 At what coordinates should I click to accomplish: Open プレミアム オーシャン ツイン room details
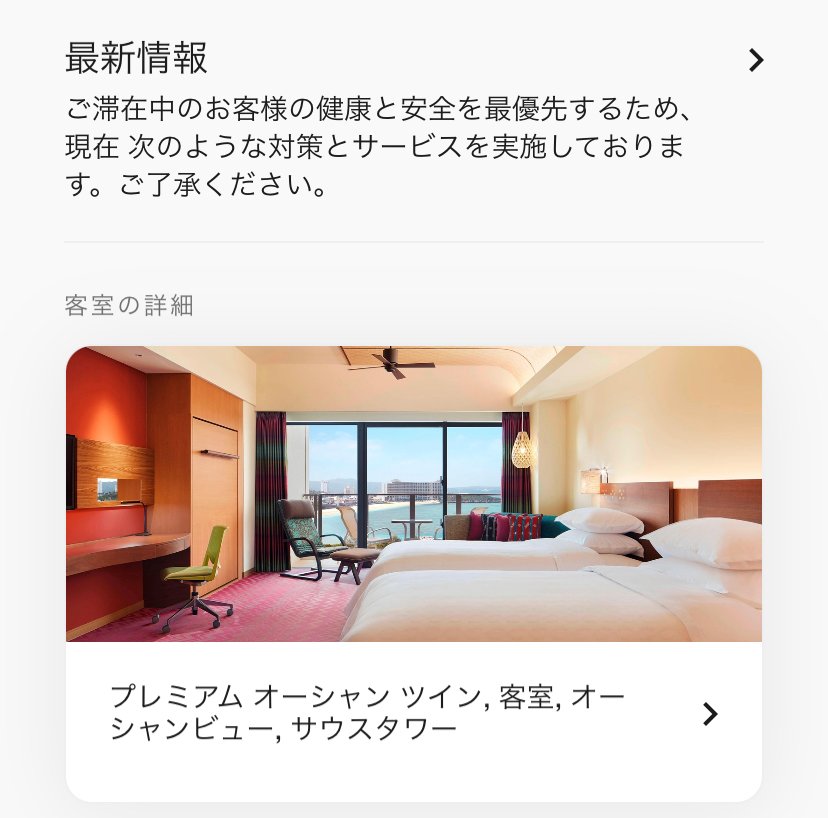click(x=709, y=714)
